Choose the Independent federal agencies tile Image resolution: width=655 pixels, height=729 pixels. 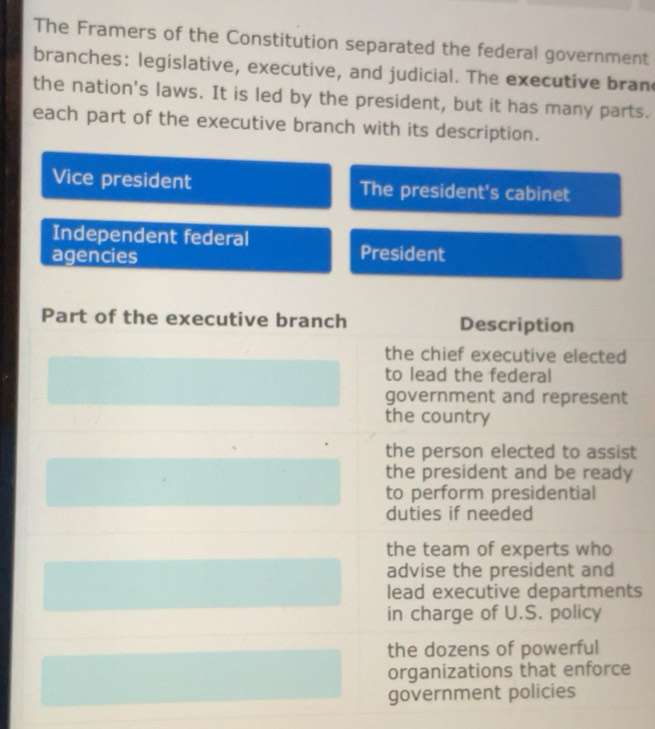tap(186, 248)
